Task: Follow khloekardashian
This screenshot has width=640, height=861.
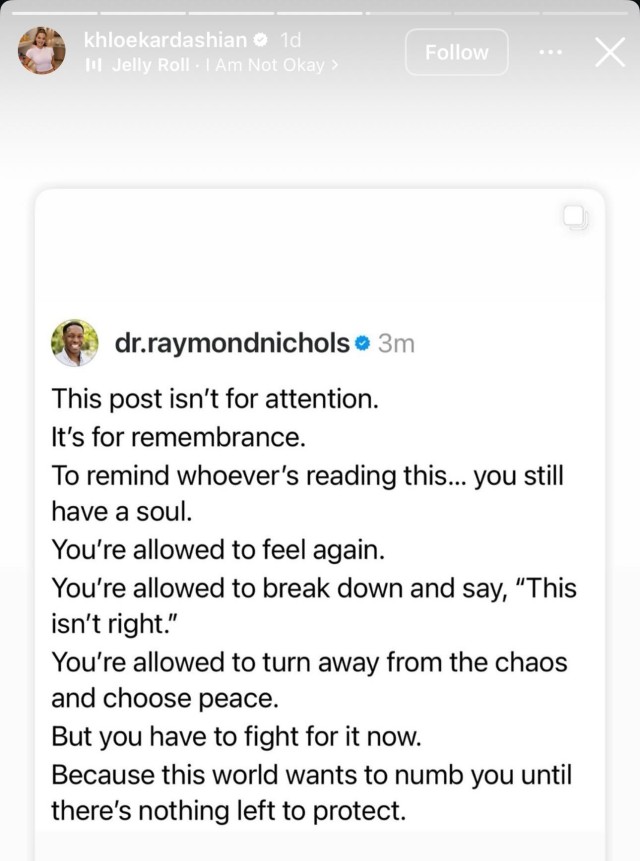Action: click(x=456, y=52)
